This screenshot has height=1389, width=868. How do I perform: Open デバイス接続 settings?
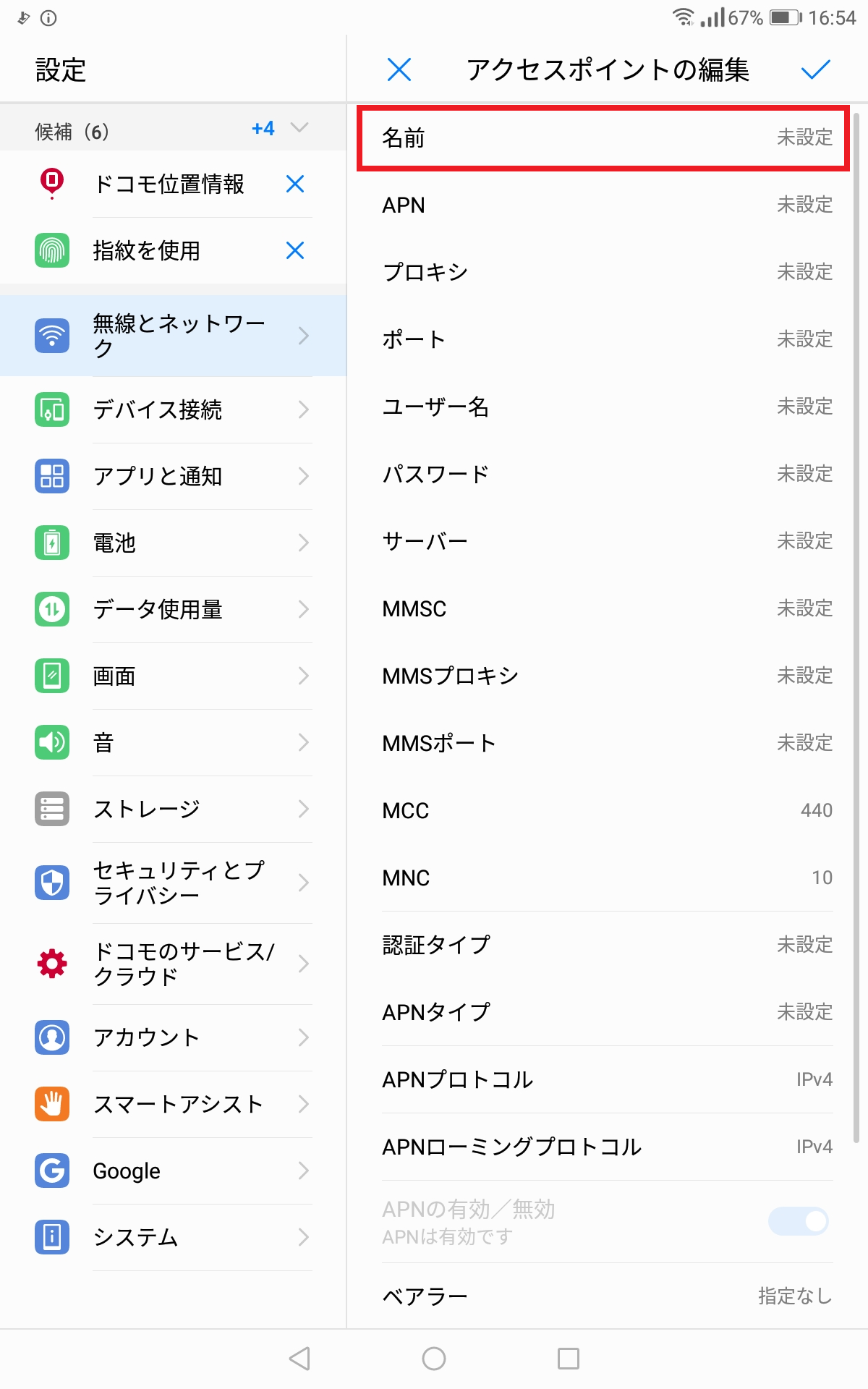[174, 410]
